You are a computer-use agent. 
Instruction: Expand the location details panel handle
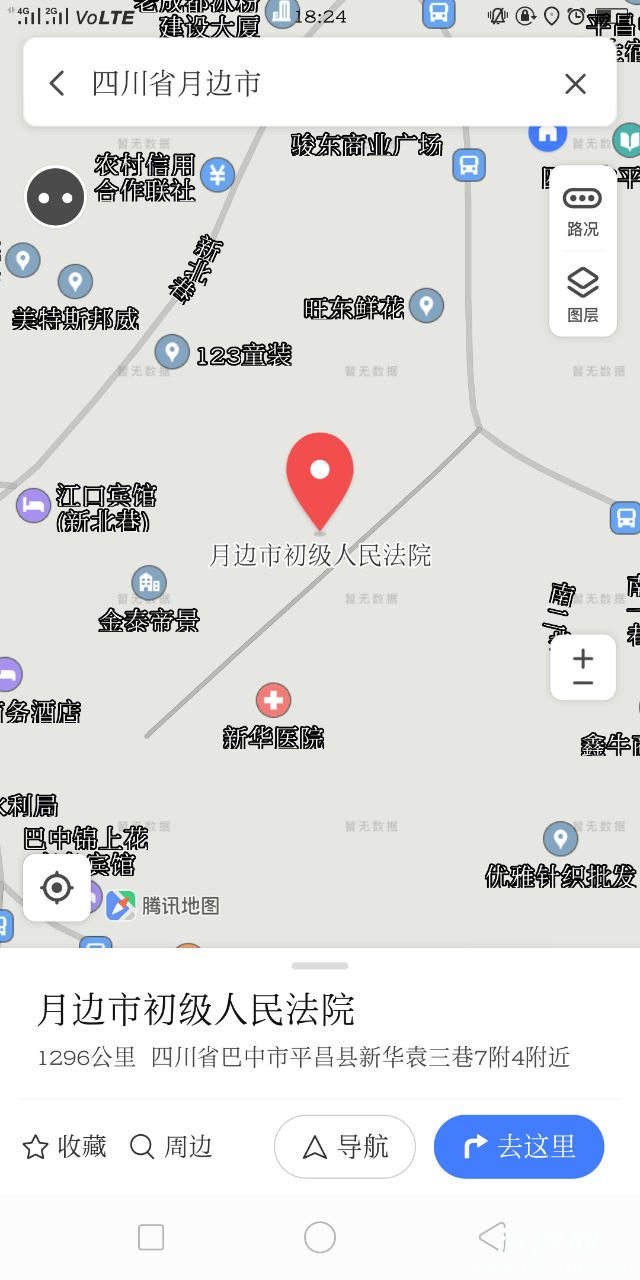(320, 966)
